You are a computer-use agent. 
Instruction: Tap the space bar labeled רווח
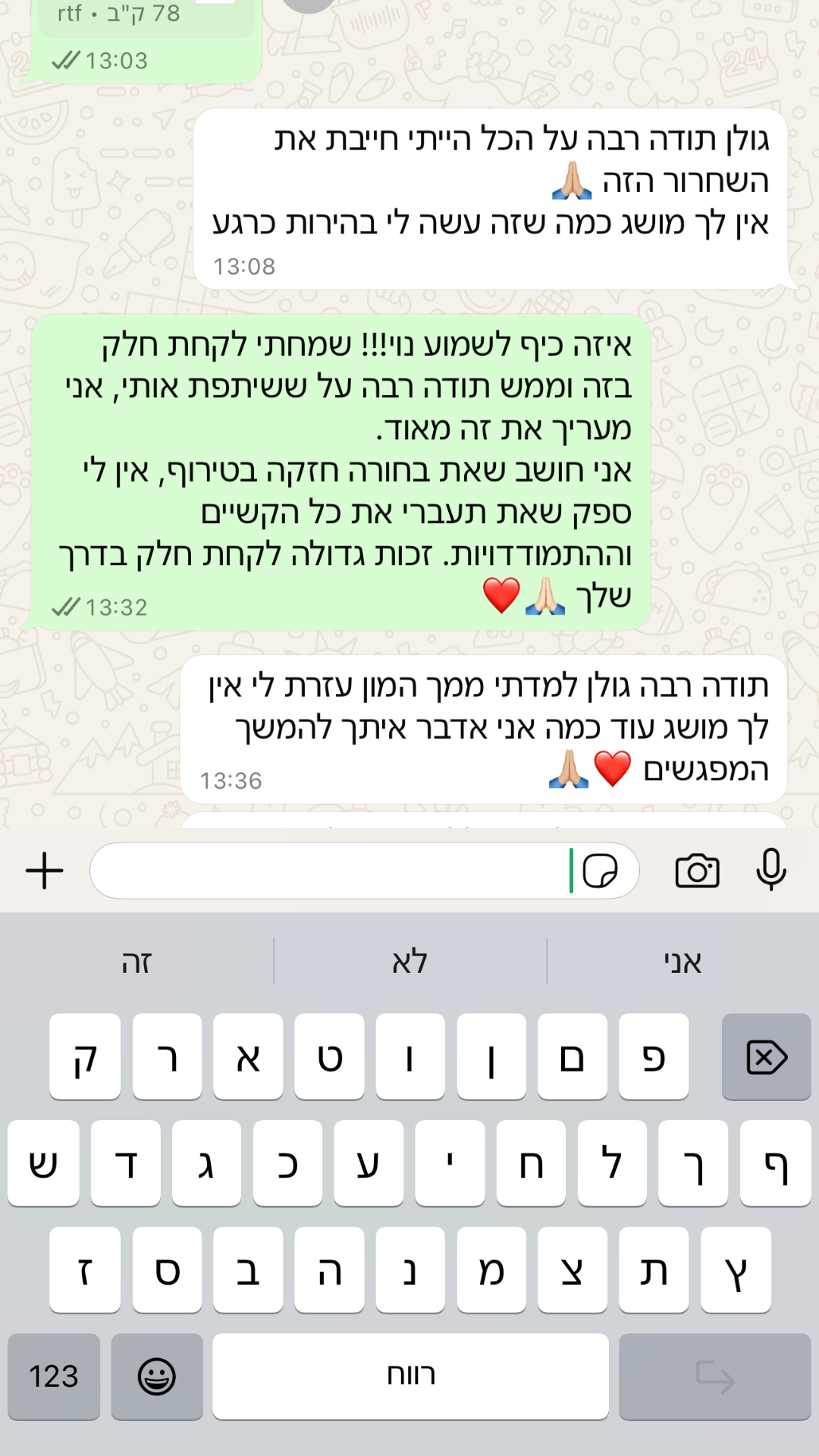click(410, 1376)
